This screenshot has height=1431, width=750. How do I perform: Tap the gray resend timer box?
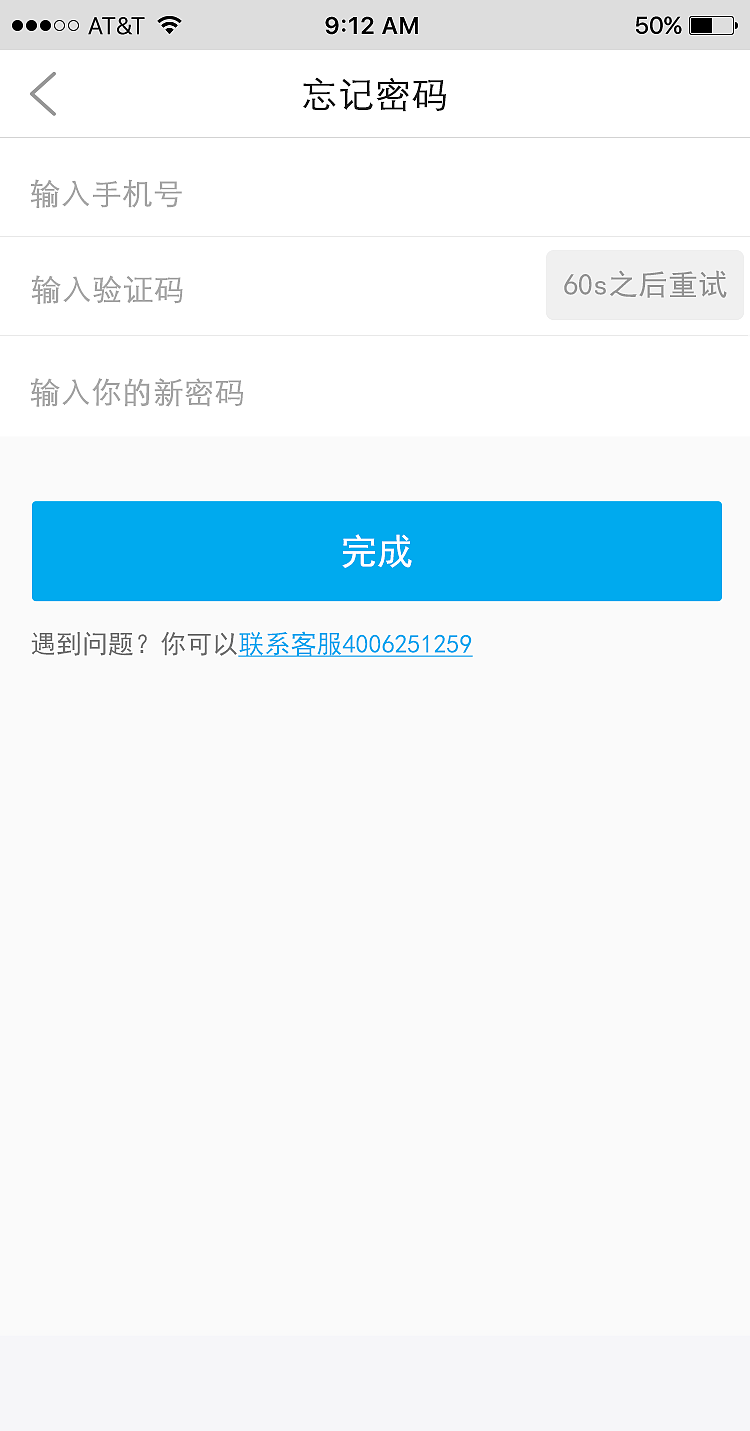coord(644,285)
